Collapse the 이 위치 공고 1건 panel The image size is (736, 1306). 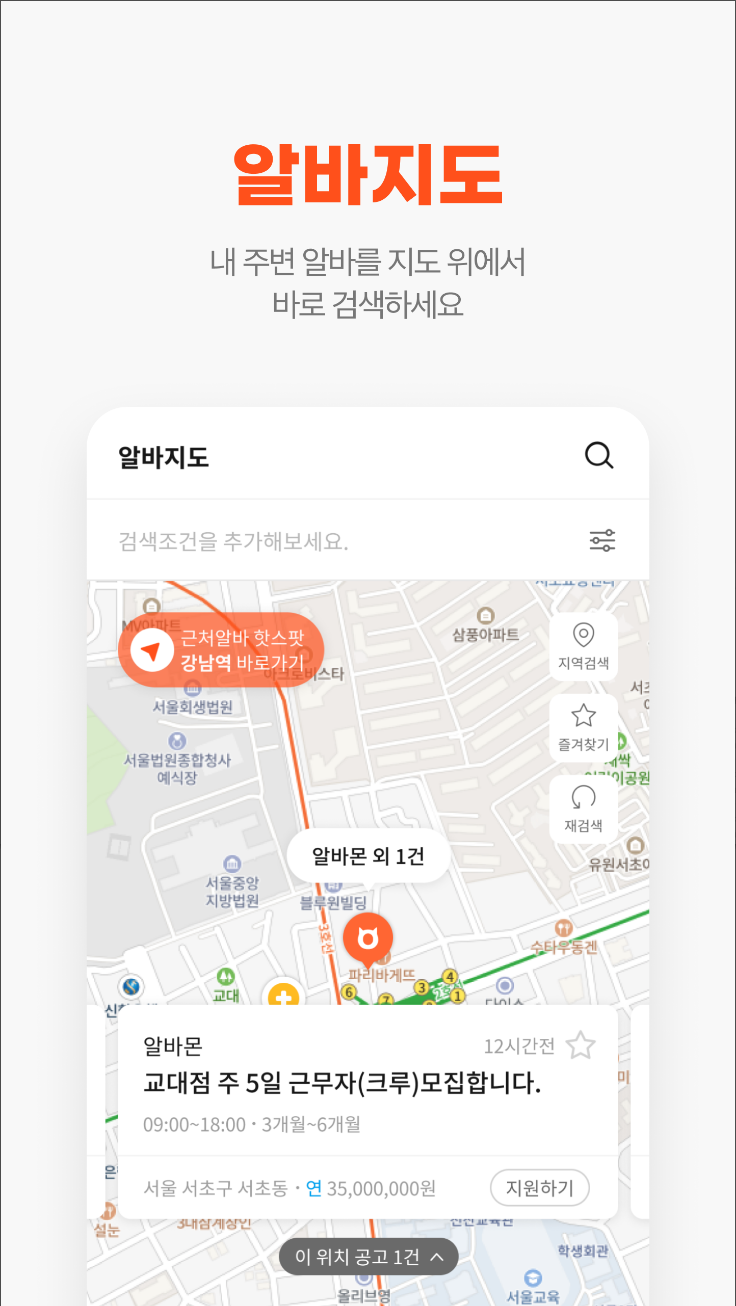pyautogui.click(x=367, y=1256)
